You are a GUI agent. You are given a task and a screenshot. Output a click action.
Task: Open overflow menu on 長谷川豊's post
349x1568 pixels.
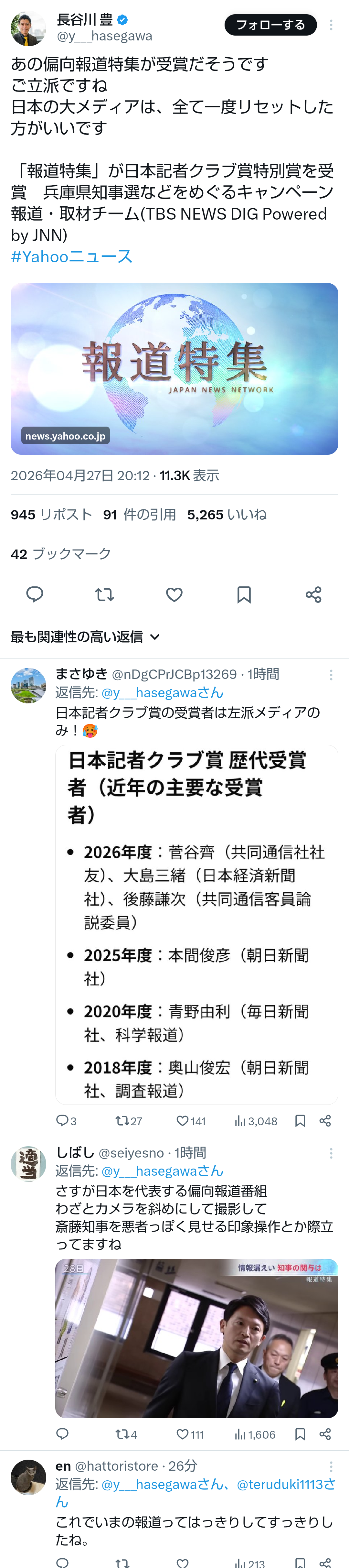(x=331, y=25)
